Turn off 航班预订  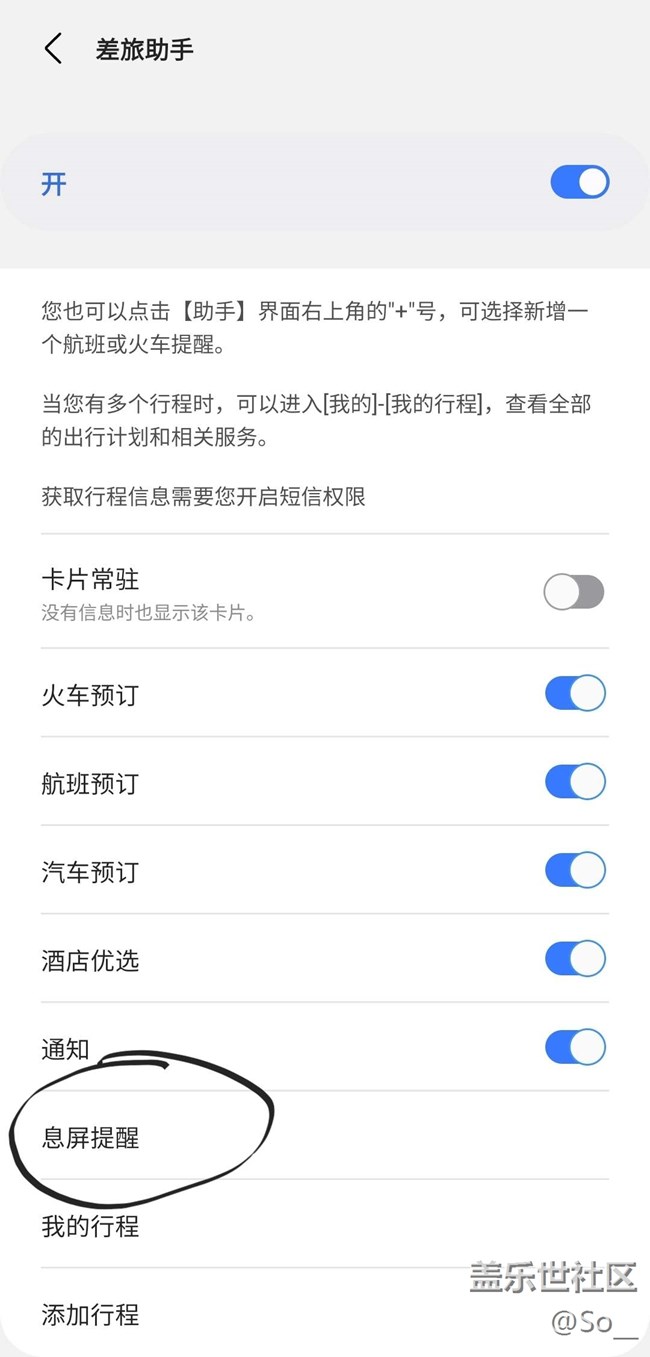[575, 782]
